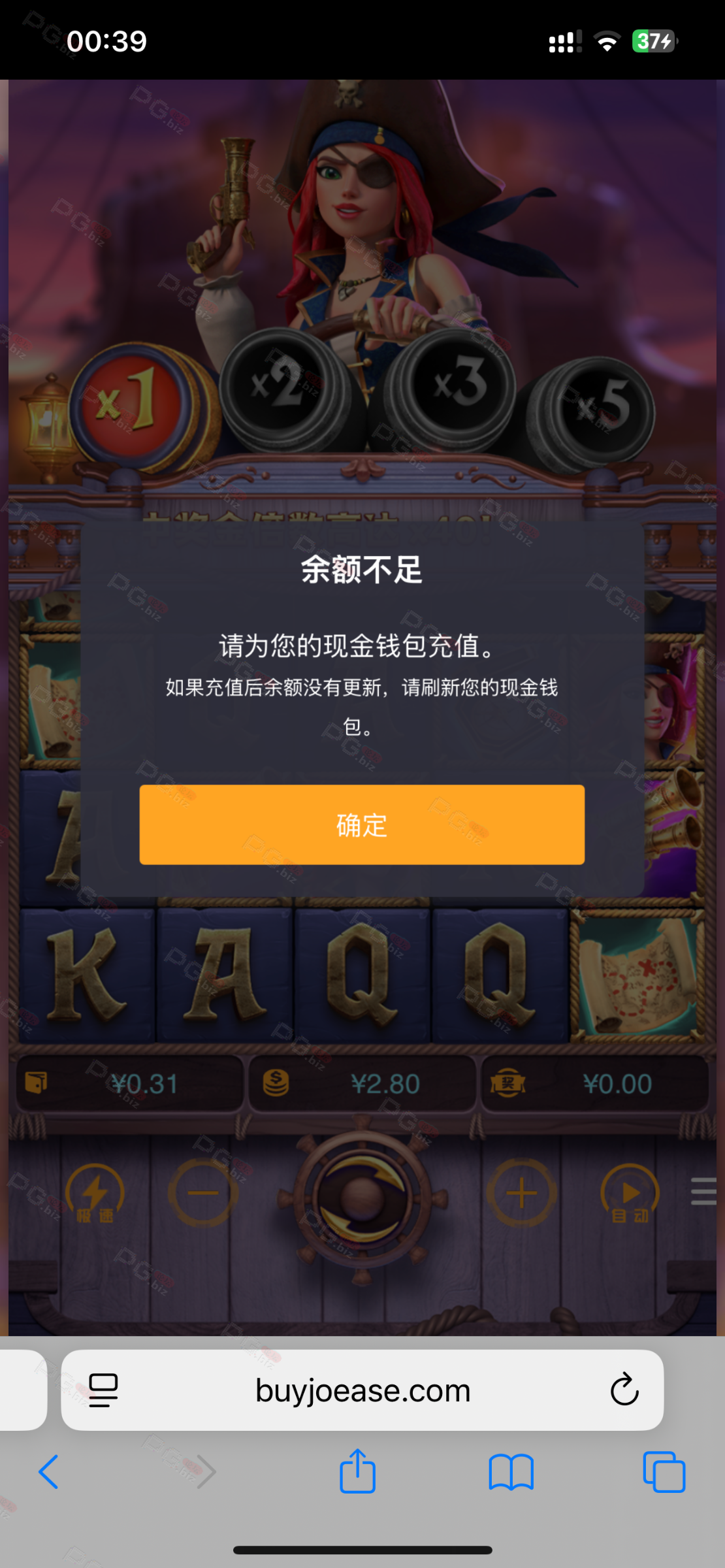Viewport: 725px width, 1568px height.
Task: Open the page settings icon in the address bar
Action: tap(103, 1390)
